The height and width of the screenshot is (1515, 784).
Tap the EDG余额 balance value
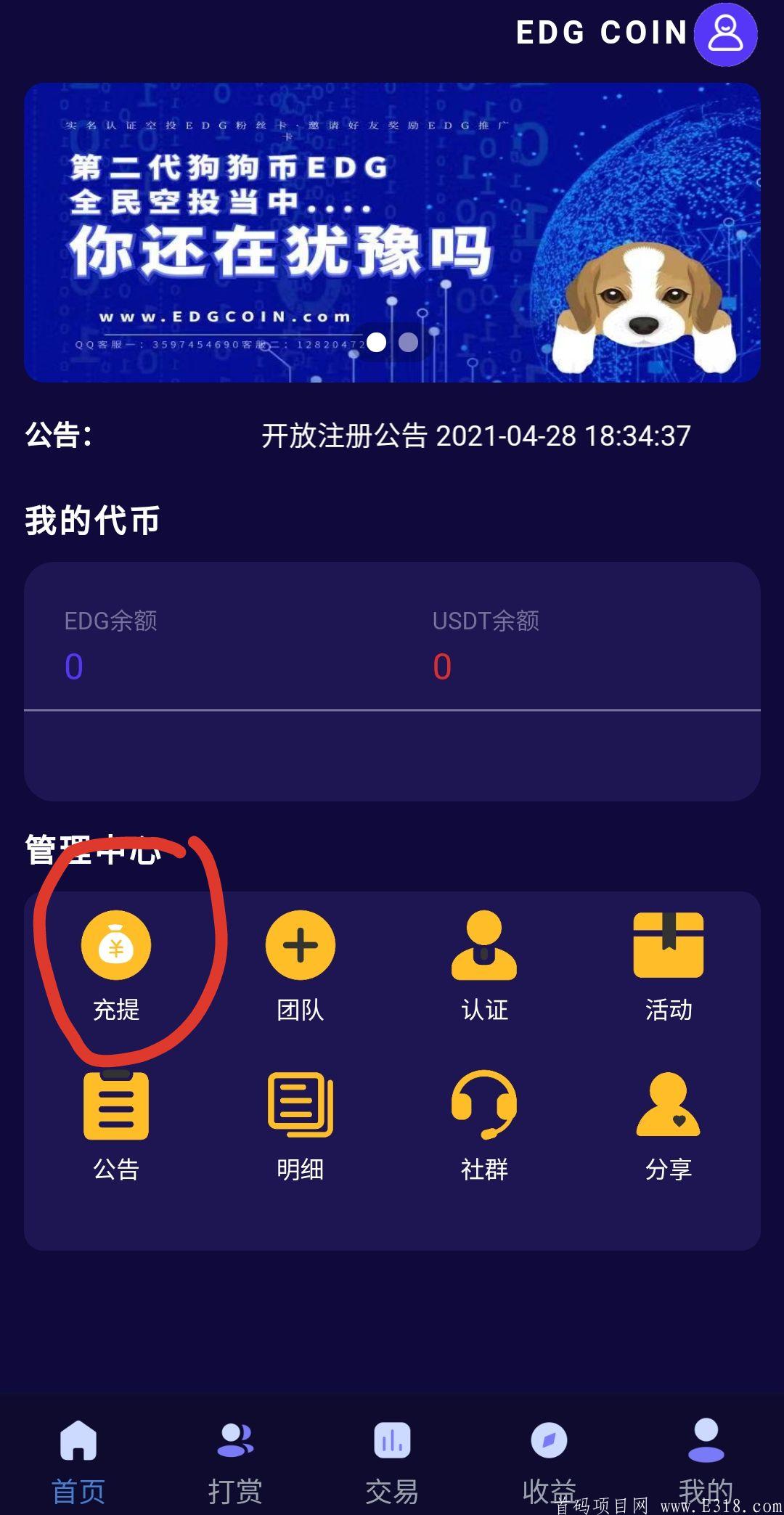72,665
